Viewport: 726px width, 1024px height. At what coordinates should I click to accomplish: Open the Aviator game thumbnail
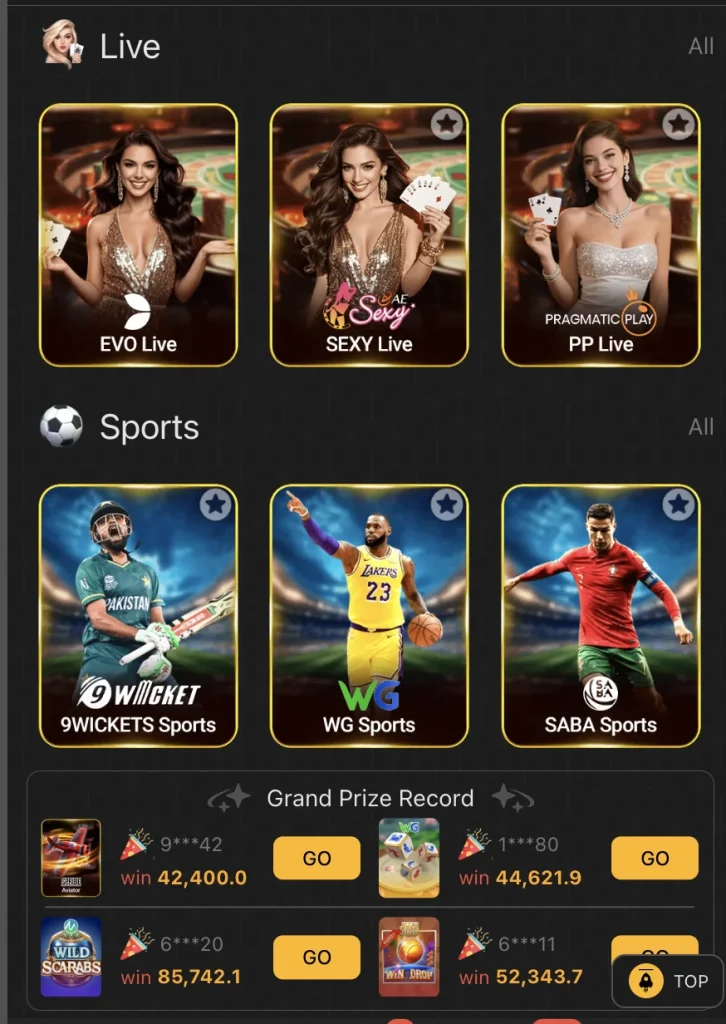coord(71,857)
